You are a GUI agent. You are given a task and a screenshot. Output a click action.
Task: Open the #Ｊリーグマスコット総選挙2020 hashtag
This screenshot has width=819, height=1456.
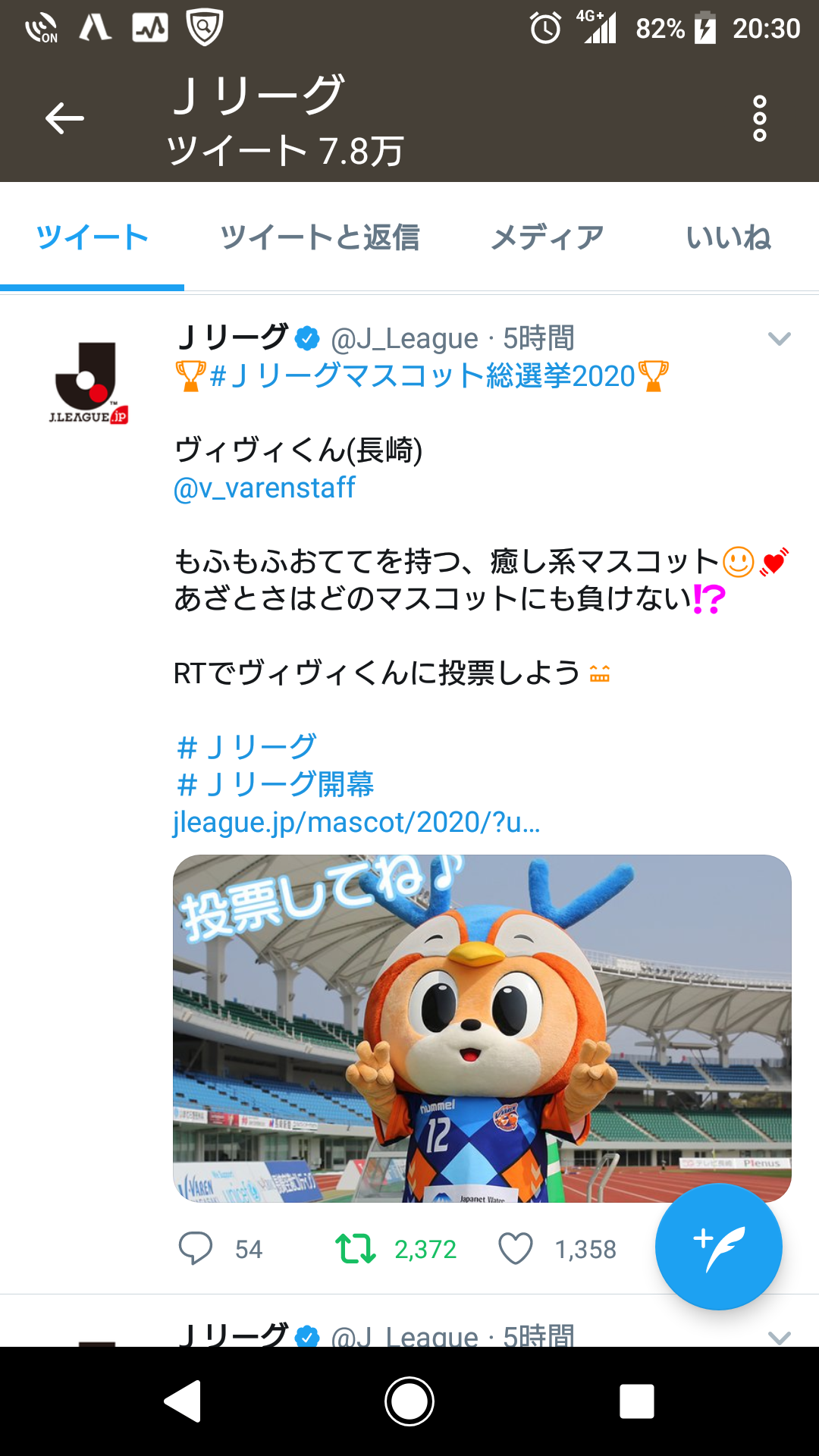(x=422, y=376)
